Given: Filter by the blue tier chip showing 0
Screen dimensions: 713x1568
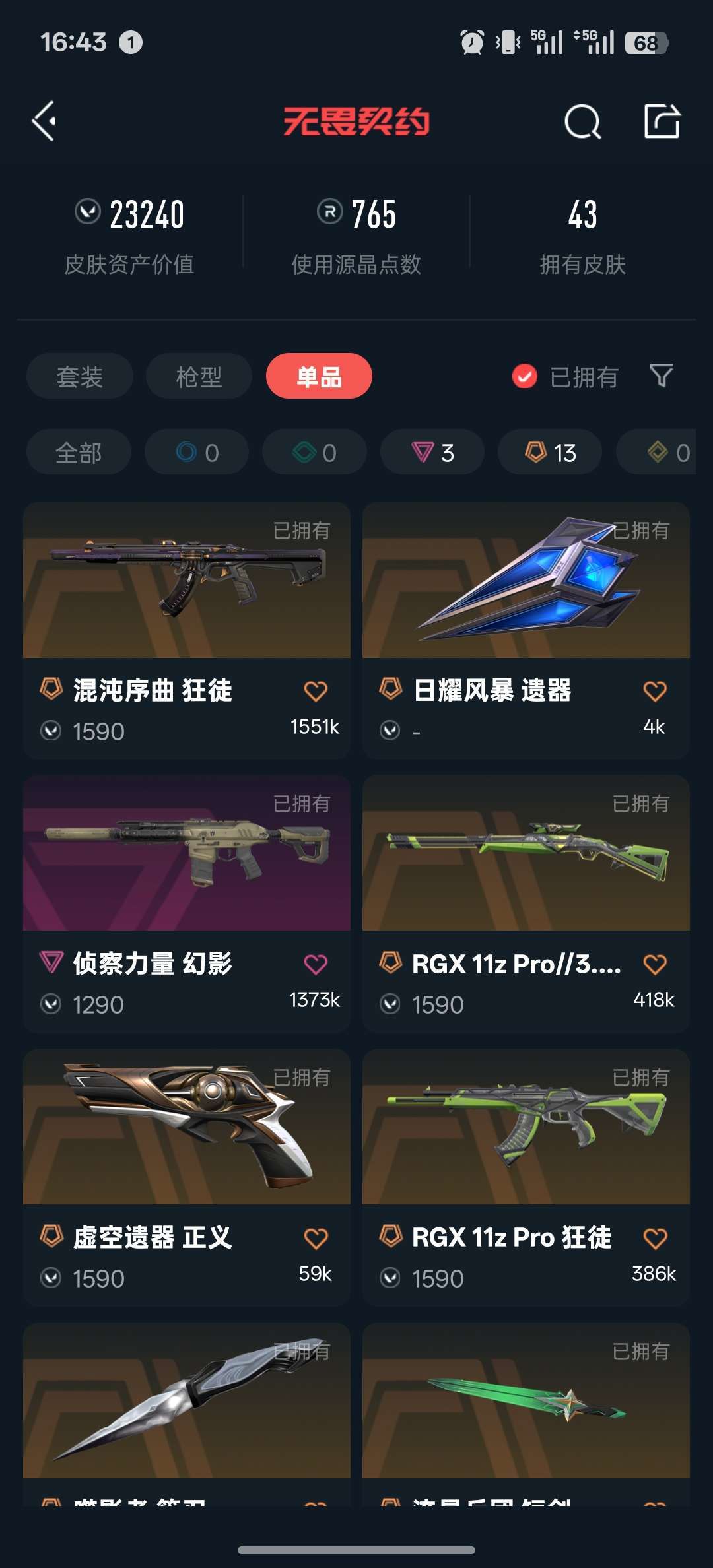Looking at the screenshot, I should 197,452.
